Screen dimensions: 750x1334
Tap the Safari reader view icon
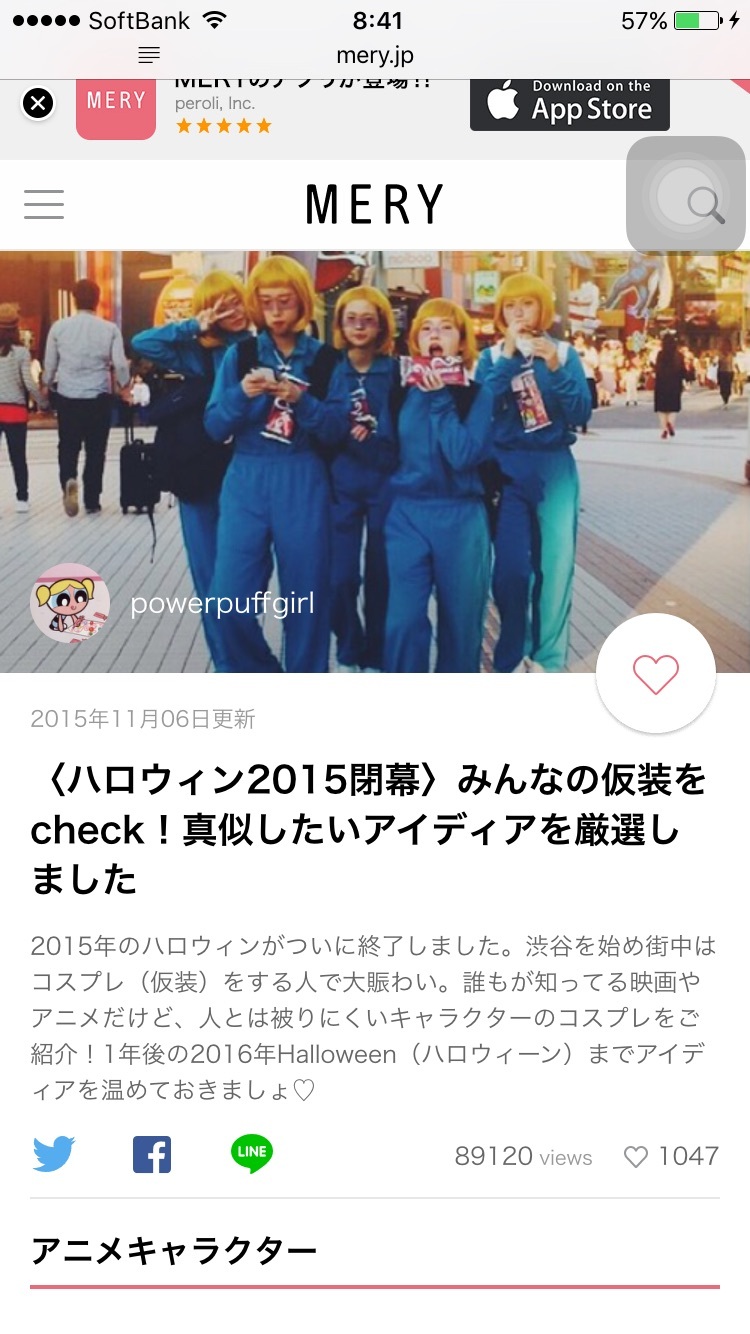tap(149, 55)
